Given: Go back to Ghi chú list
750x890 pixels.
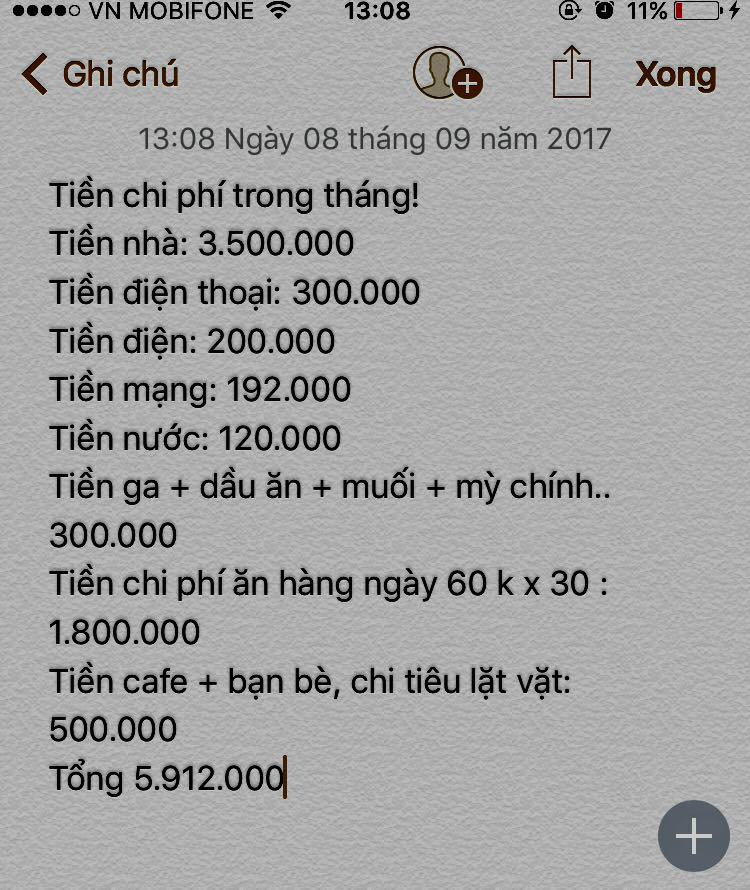Looking at the screenshot, I should tap(100, 75).
